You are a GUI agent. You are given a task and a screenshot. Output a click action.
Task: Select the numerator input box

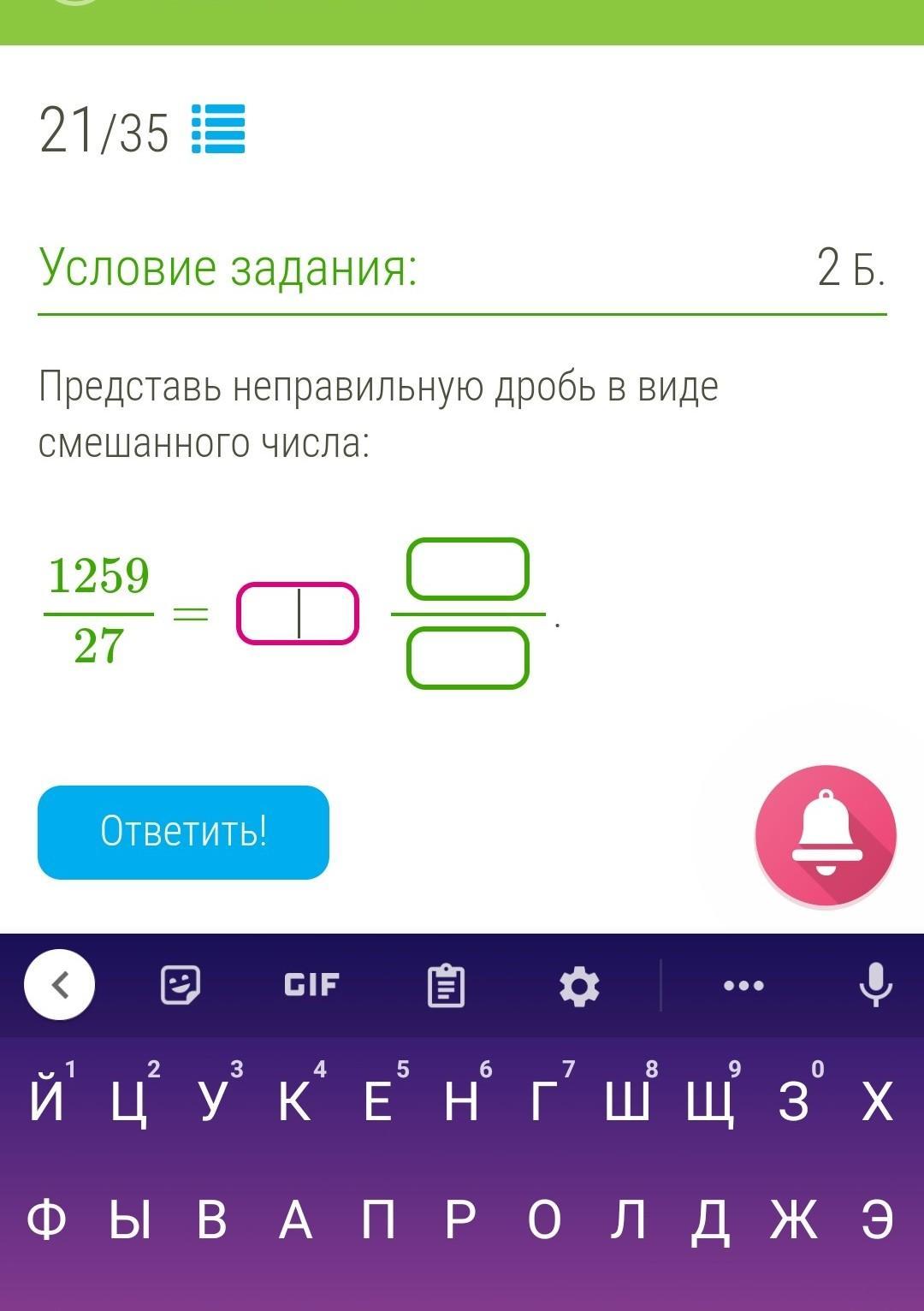coord(467,569)
